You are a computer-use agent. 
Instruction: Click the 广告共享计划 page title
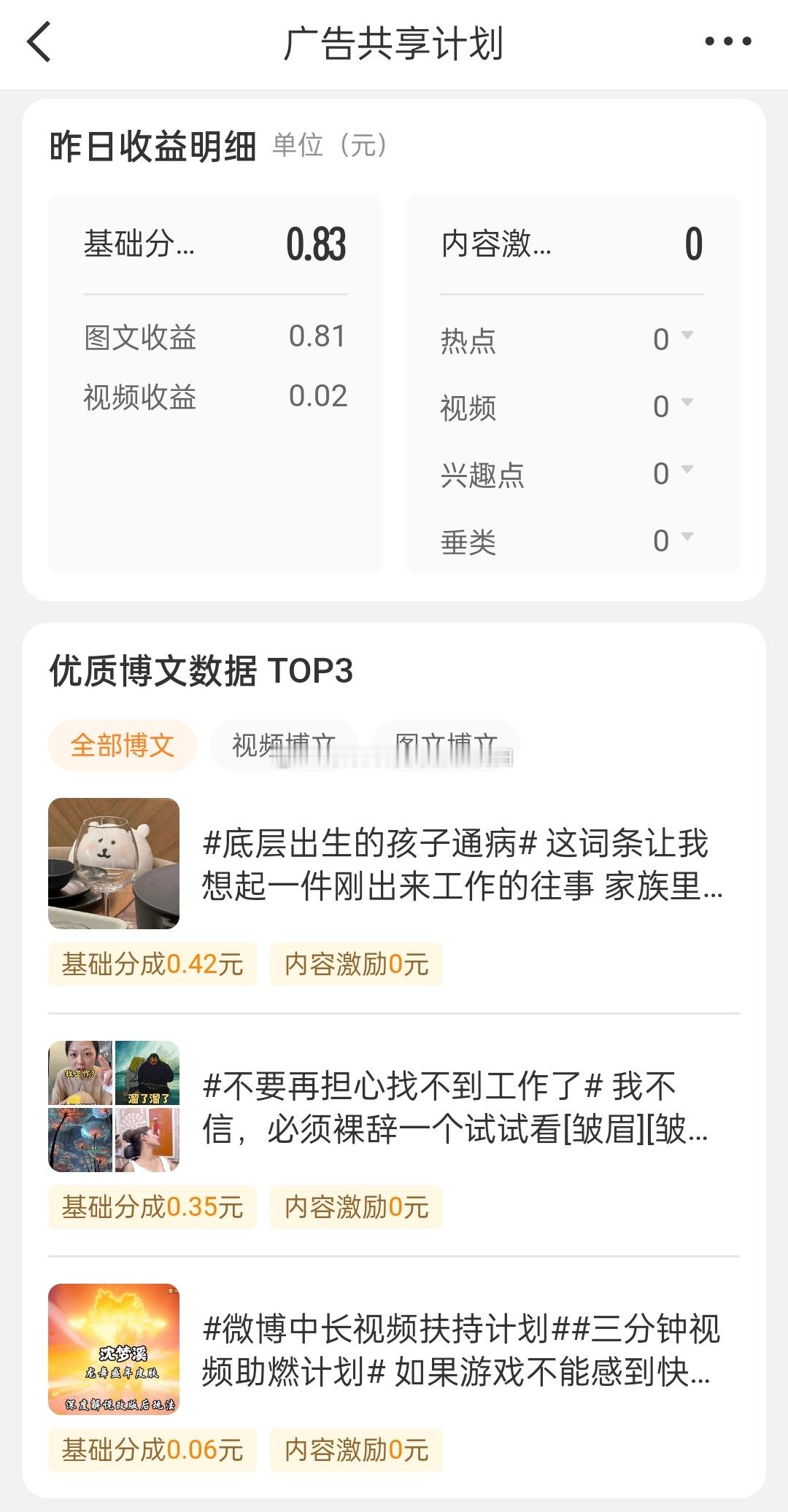394,44
